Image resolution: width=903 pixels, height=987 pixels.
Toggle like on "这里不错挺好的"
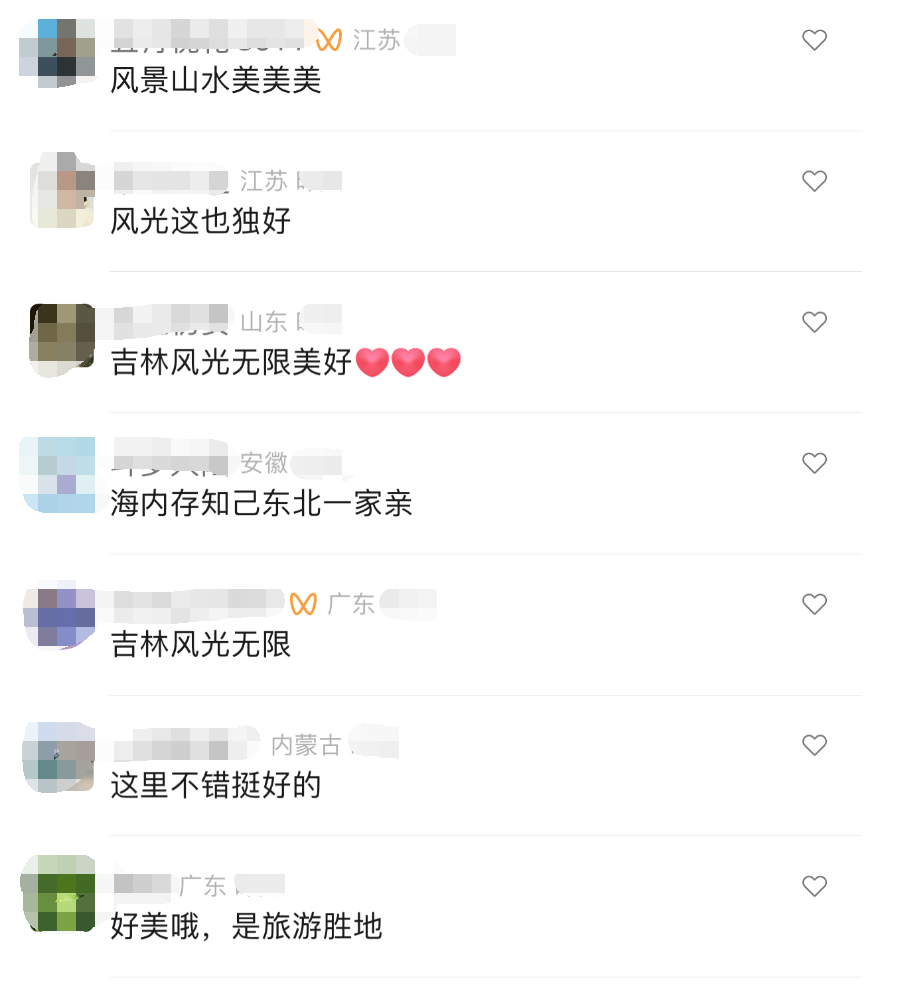coord(815,745)
